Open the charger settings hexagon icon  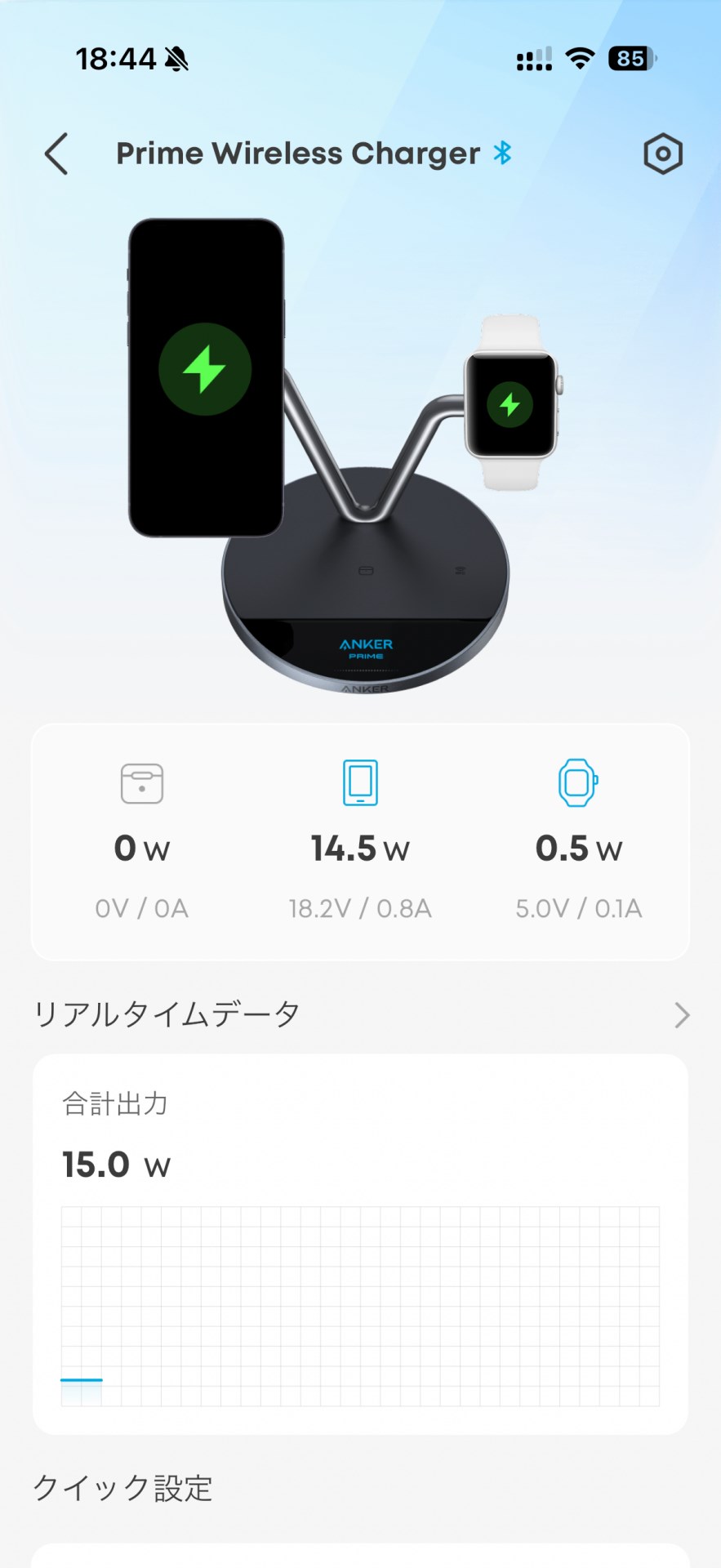(662, 154)
